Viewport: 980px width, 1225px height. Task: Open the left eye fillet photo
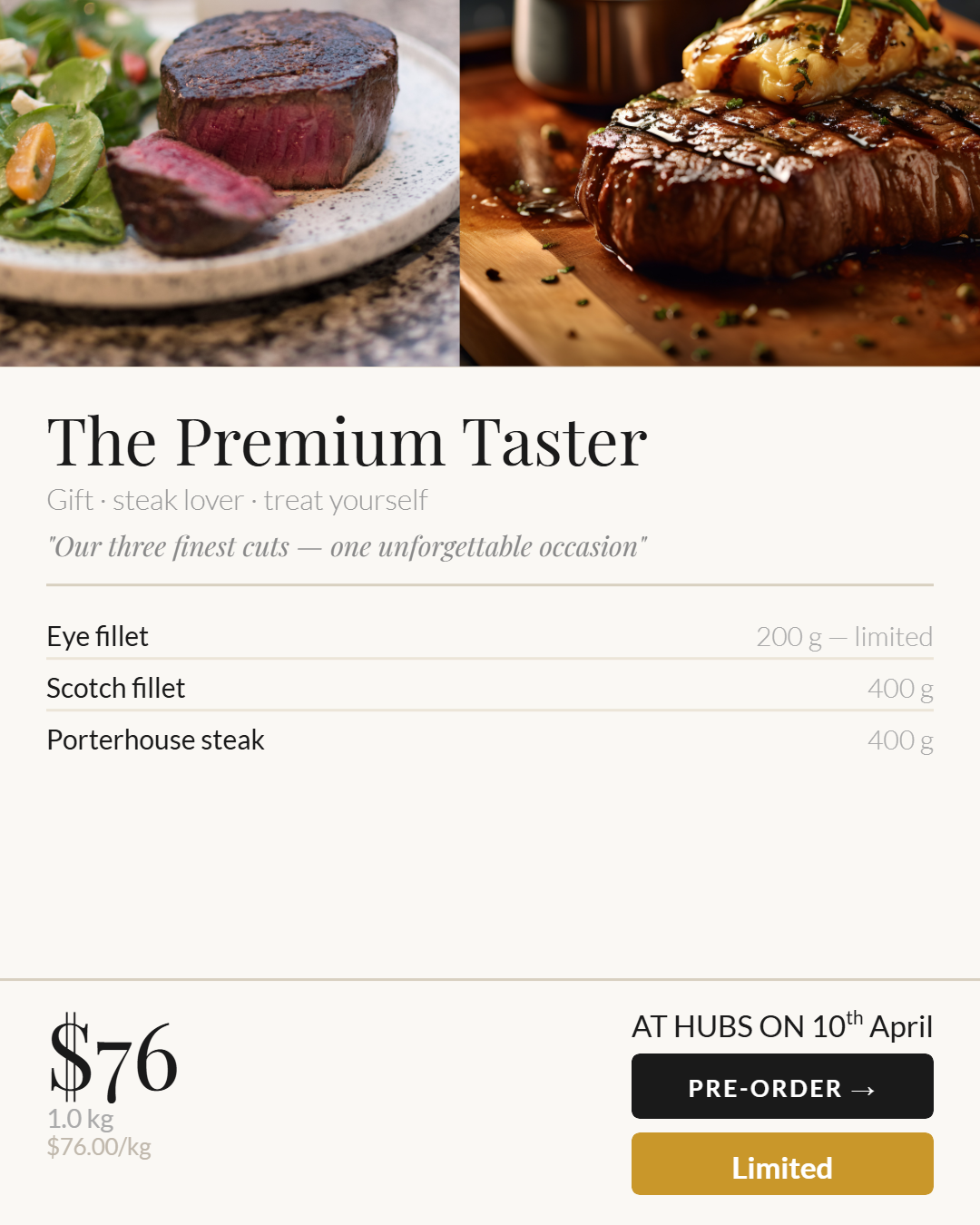point(230,181)
